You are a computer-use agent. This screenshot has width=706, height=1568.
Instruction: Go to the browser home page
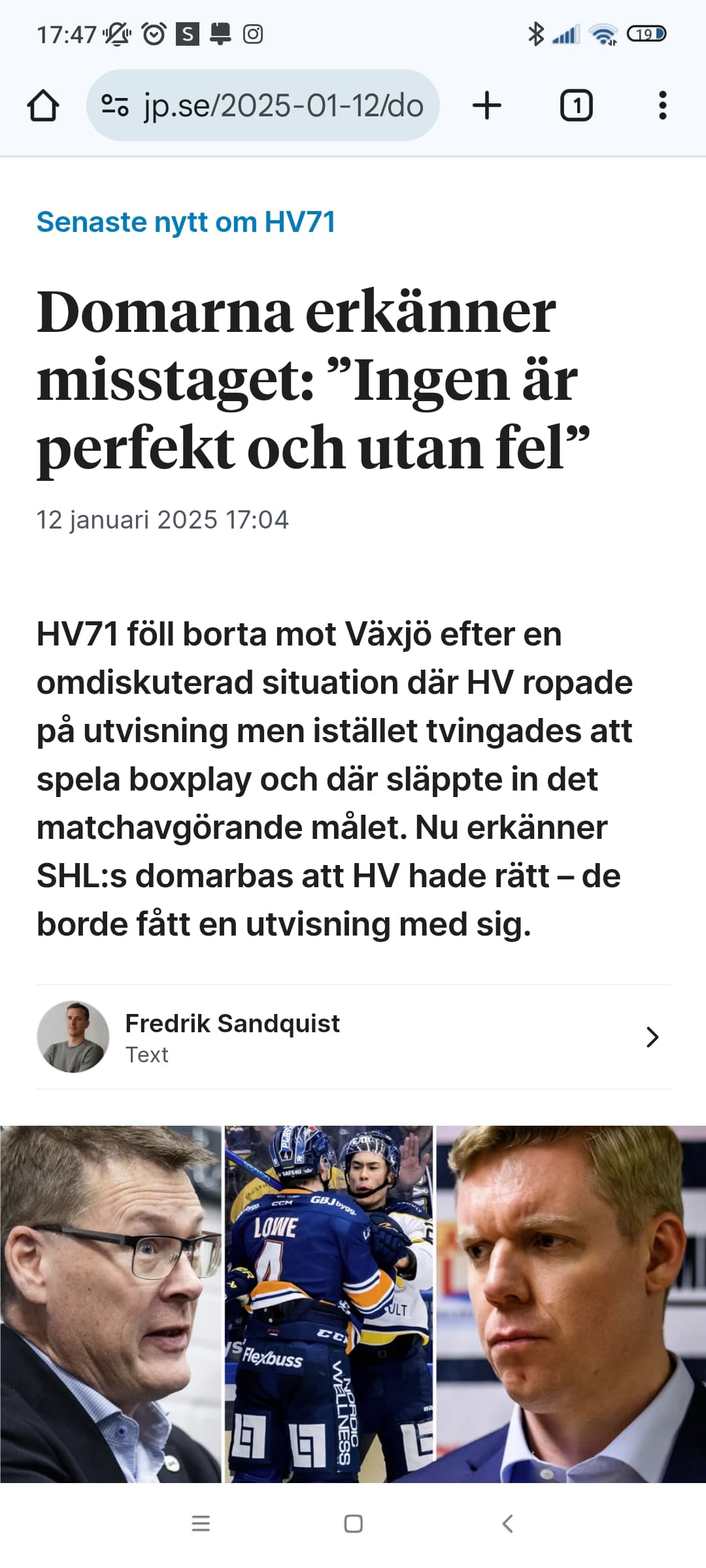click(43, 106)
